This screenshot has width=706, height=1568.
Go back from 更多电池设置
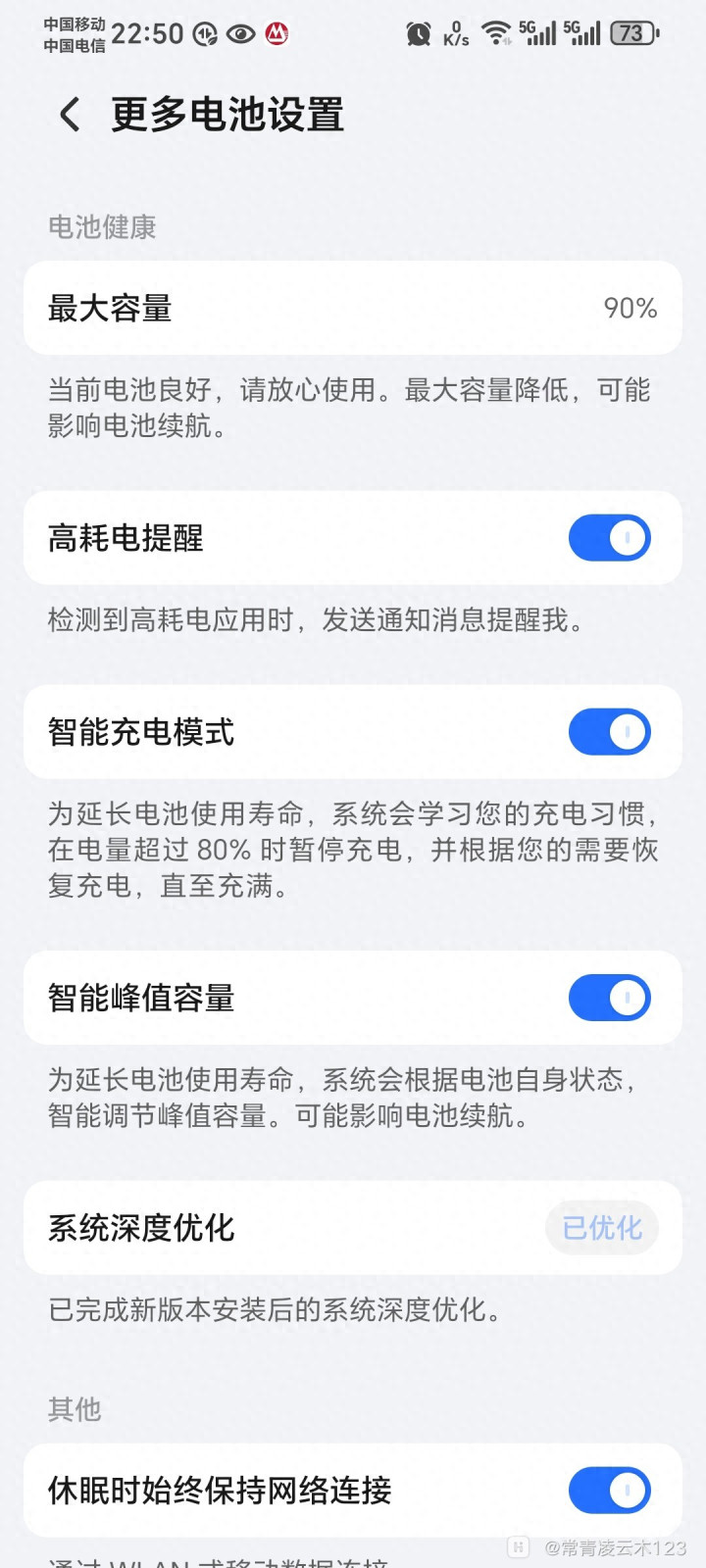(x=70, y=115)
